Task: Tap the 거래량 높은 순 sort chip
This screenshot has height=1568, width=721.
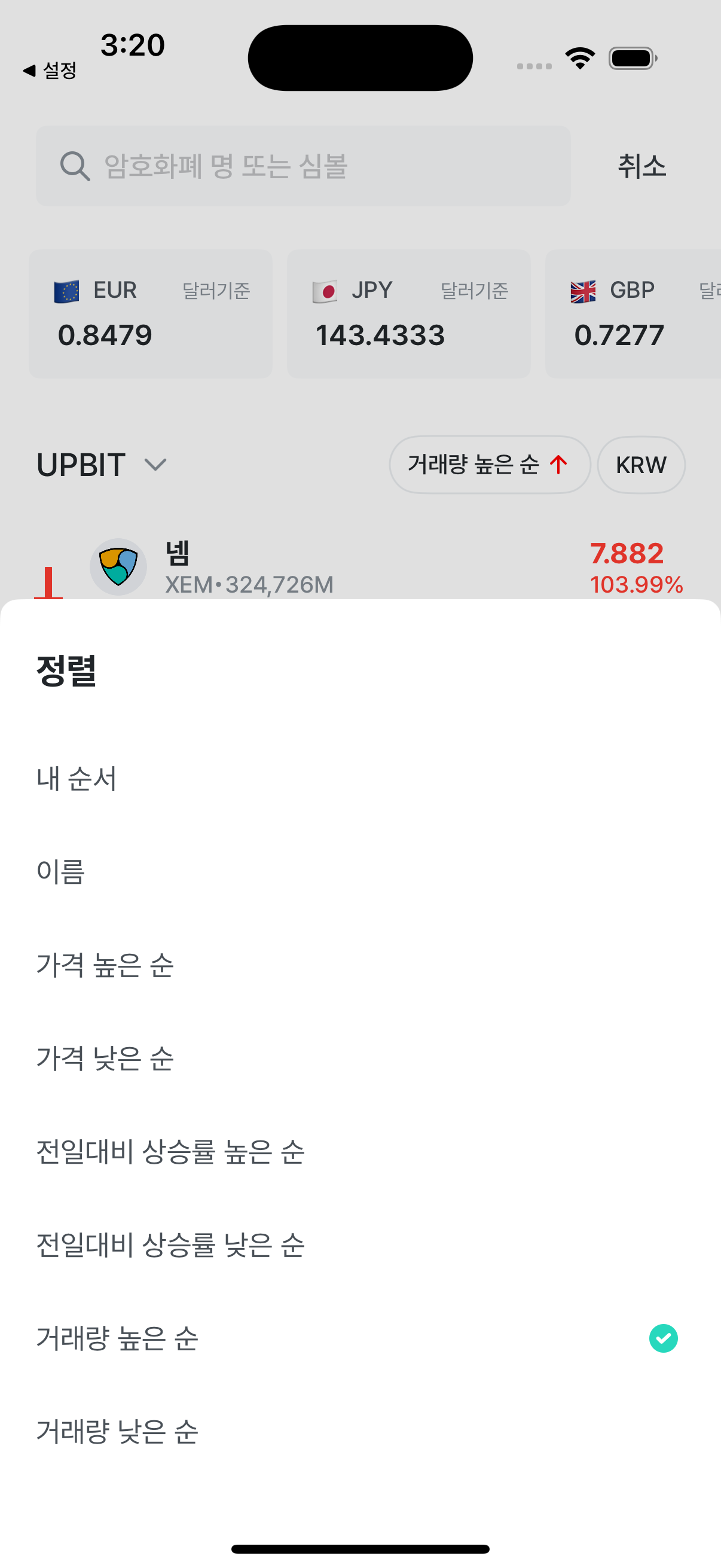Action: tap(490, 465)
